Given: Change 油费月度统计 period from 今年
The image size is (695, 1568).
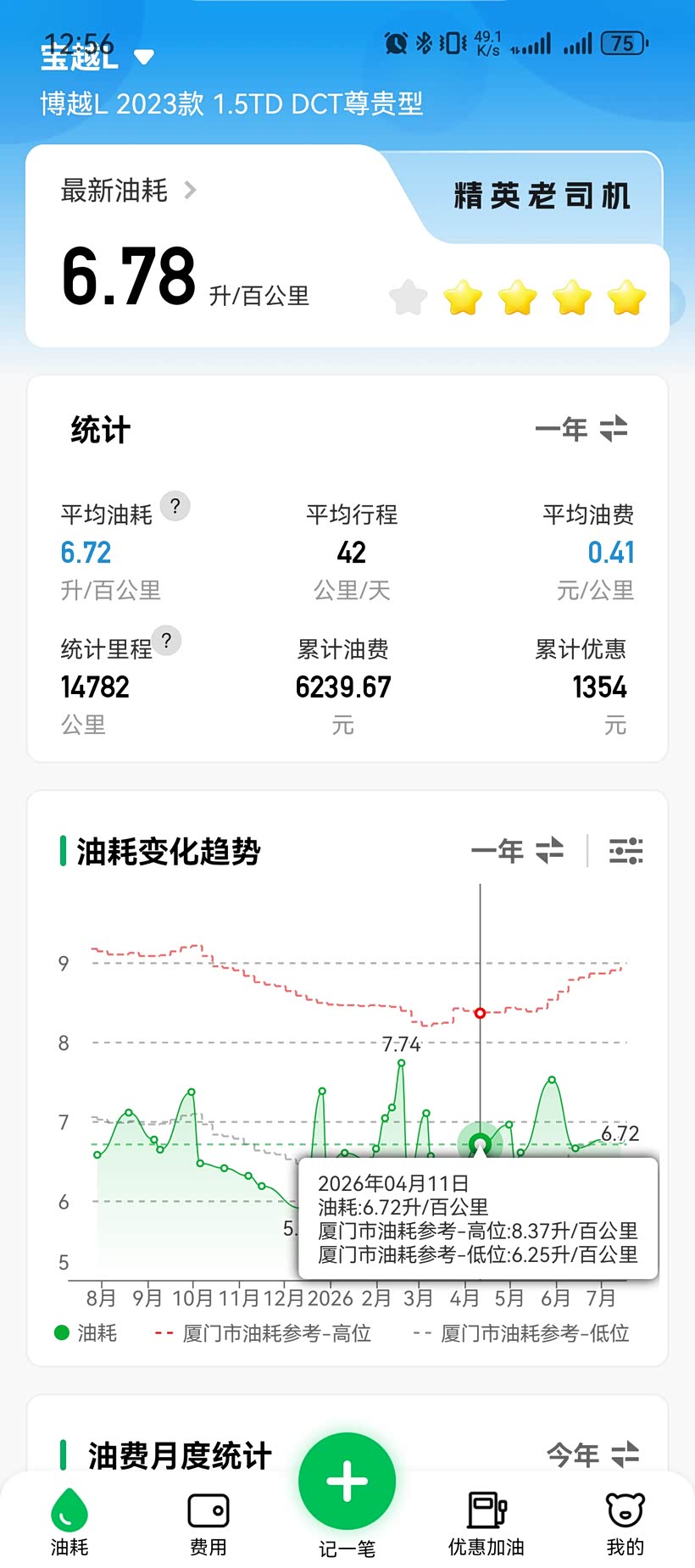Looking at the screenshot, I should [592, 1454].
